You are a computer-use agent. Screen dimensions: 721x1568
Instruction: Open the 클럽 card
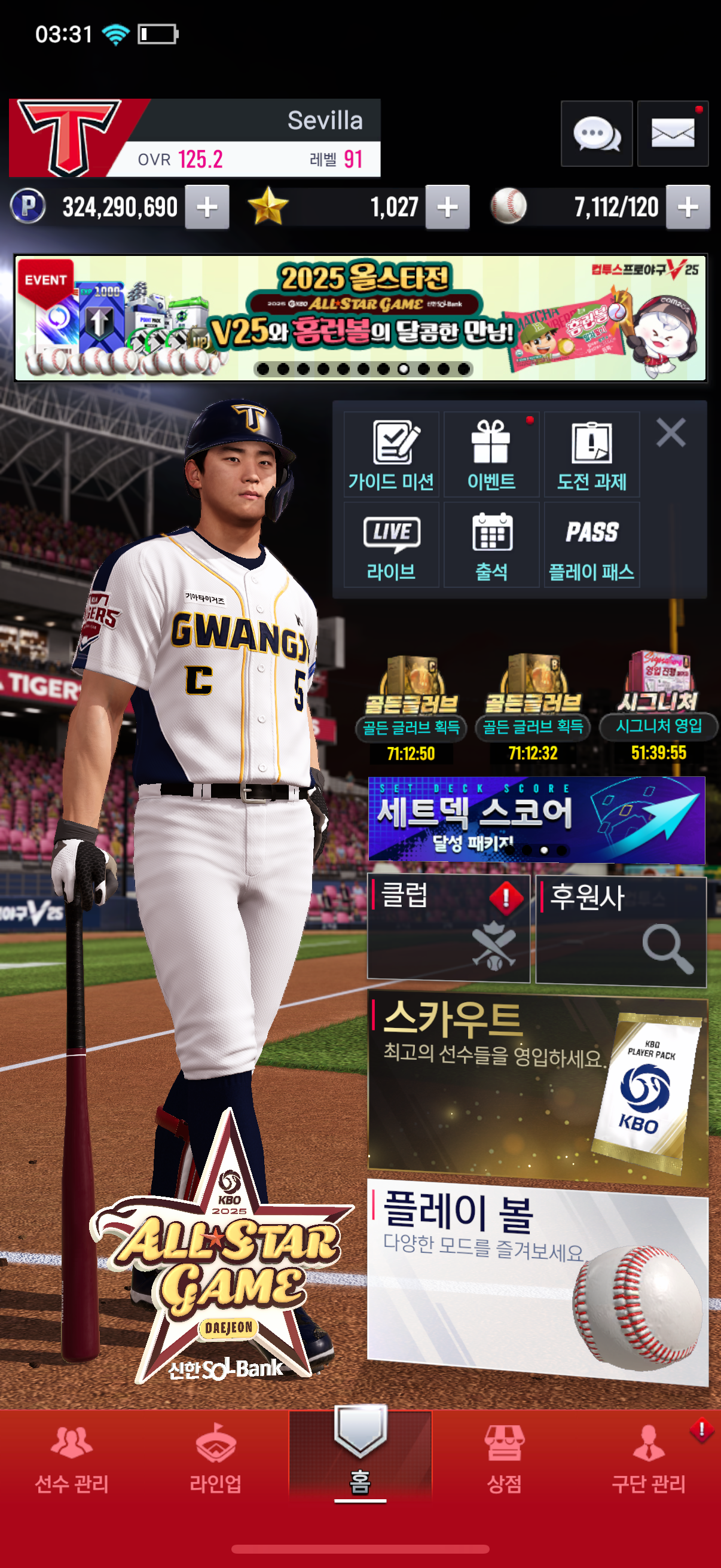coord(448,929)
